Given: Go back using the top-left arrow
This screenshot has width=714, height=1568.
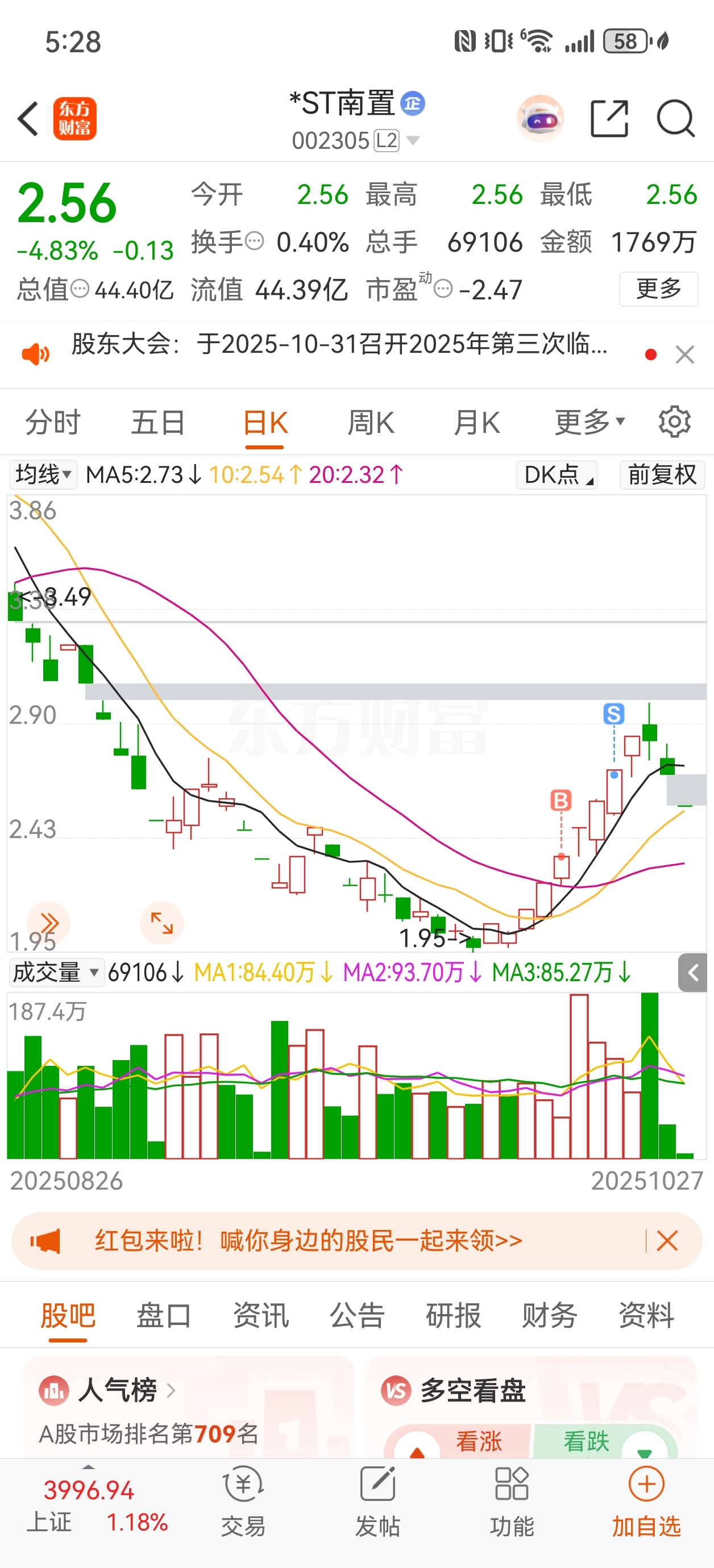Looking at the screenshot, I should point(28,119).
